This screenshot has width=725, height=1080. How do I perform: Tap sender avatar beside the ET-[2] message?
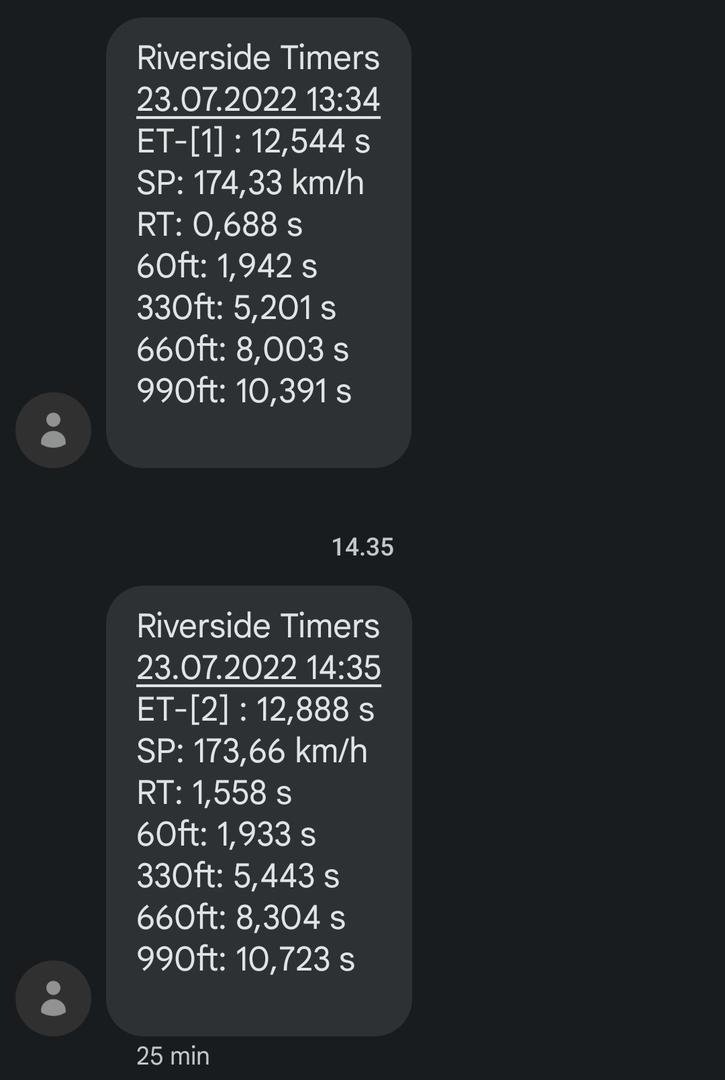[53, 998]
